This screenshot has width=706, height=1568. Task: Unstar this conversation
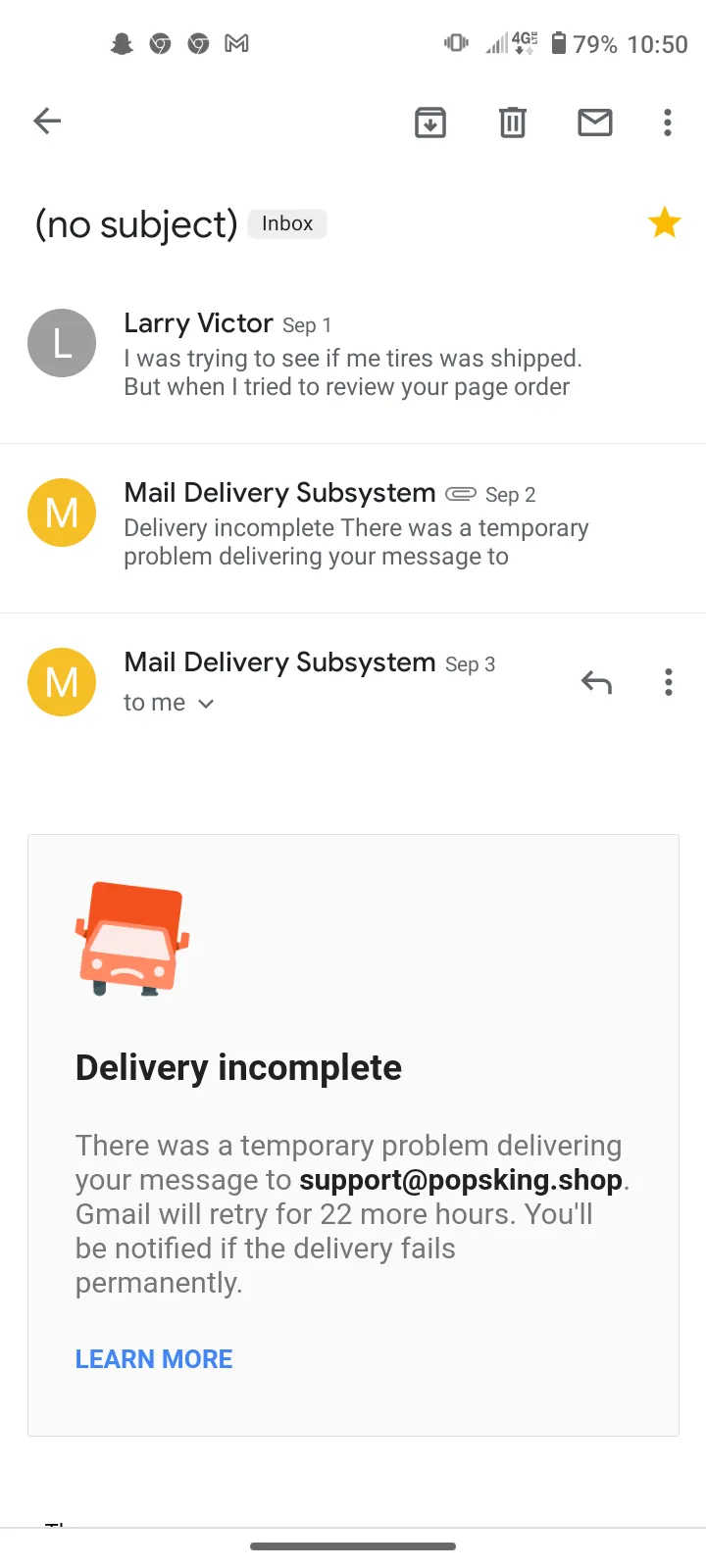pos(665,223)
